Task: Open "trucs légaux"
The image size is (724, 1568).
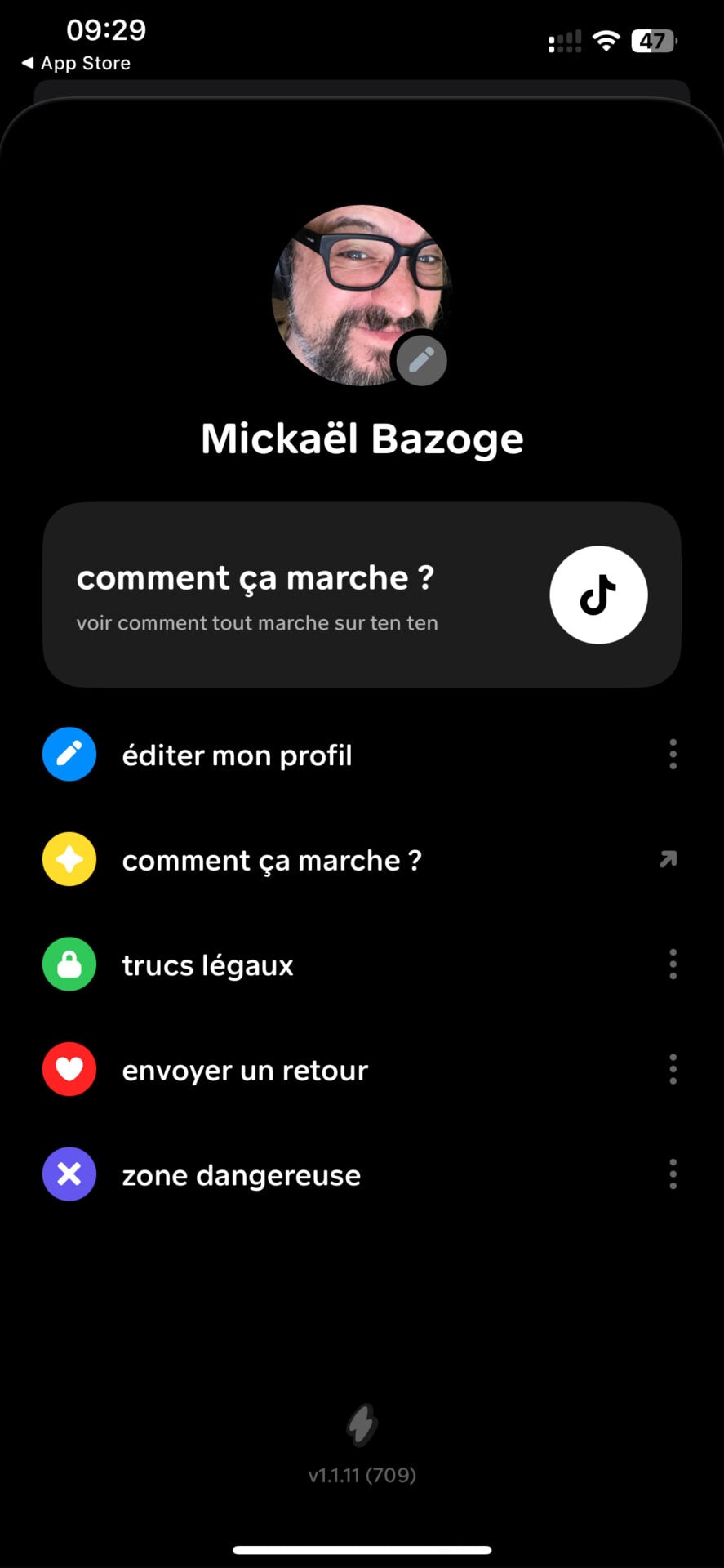Action: [x=207, y=965]
